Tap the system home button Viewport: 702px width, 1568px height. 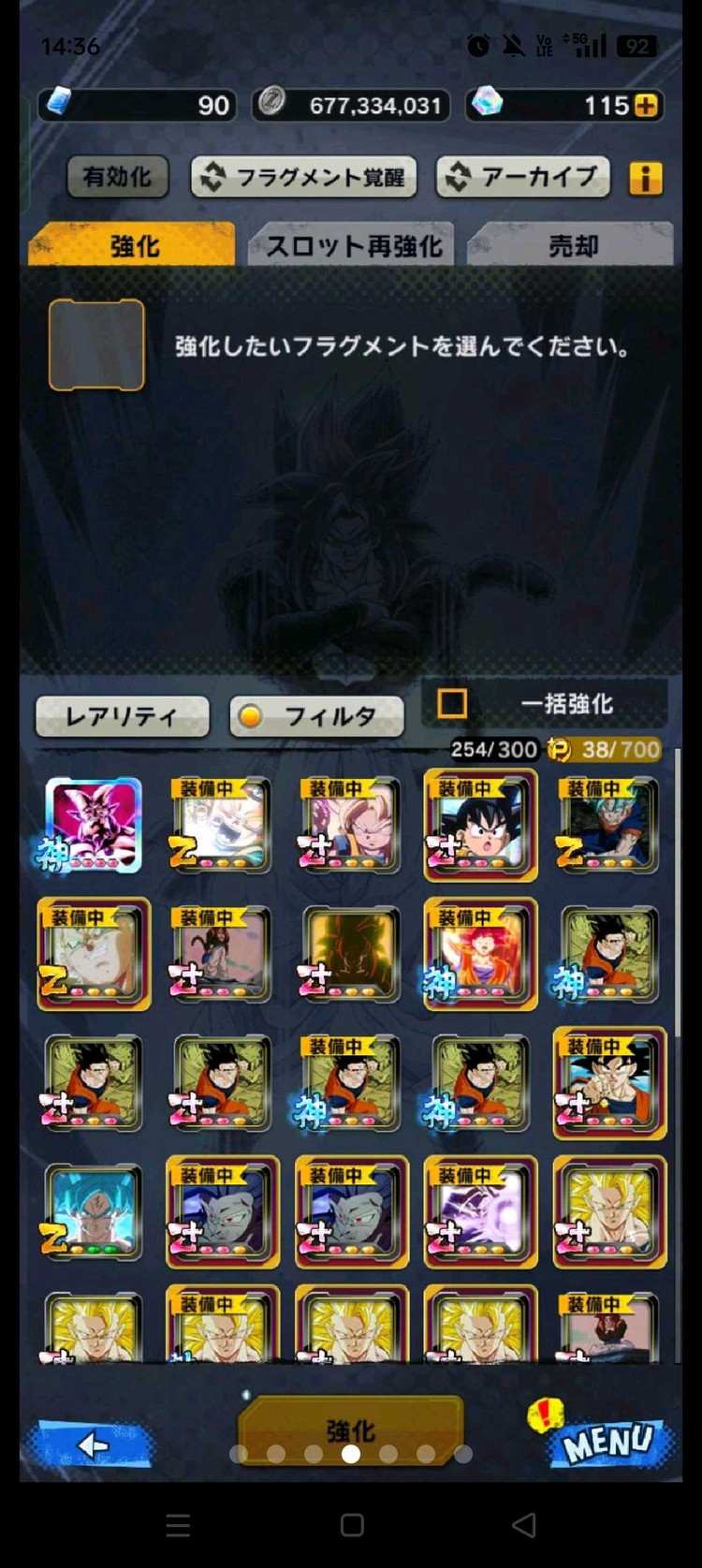[352, 1525]
